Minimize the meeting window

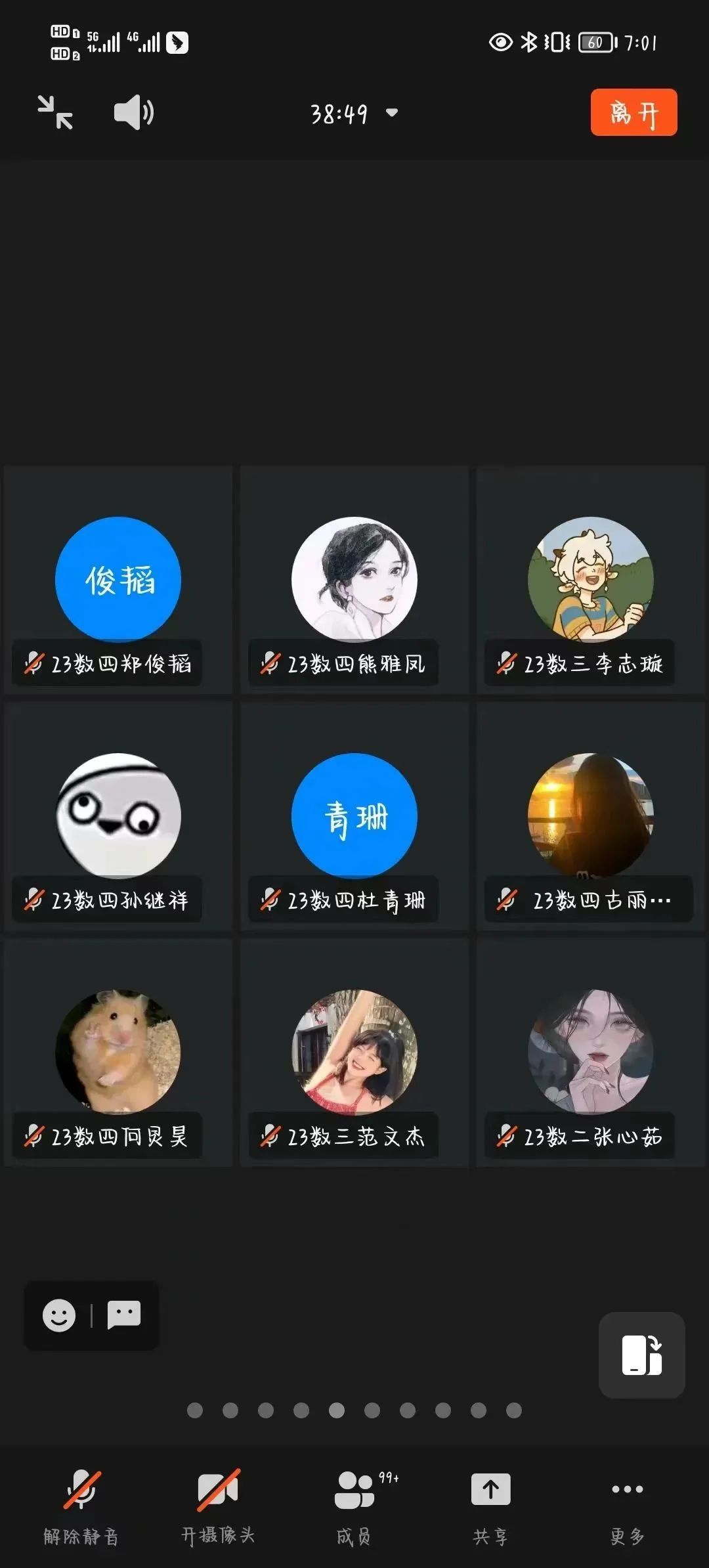(x=55, y=112)
